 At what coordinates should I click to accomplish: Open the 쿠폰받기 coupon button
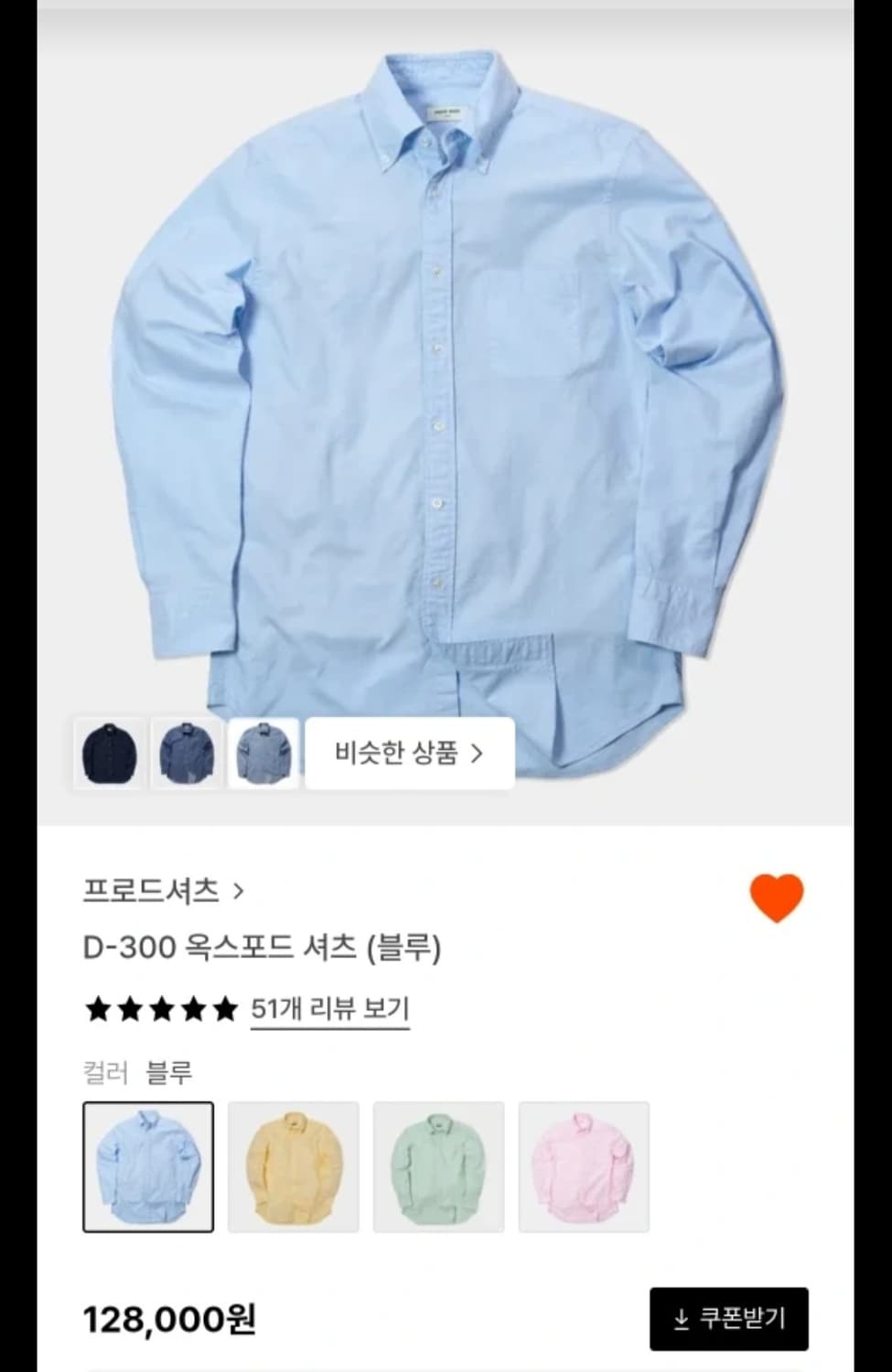click(x=727, y=1319)
